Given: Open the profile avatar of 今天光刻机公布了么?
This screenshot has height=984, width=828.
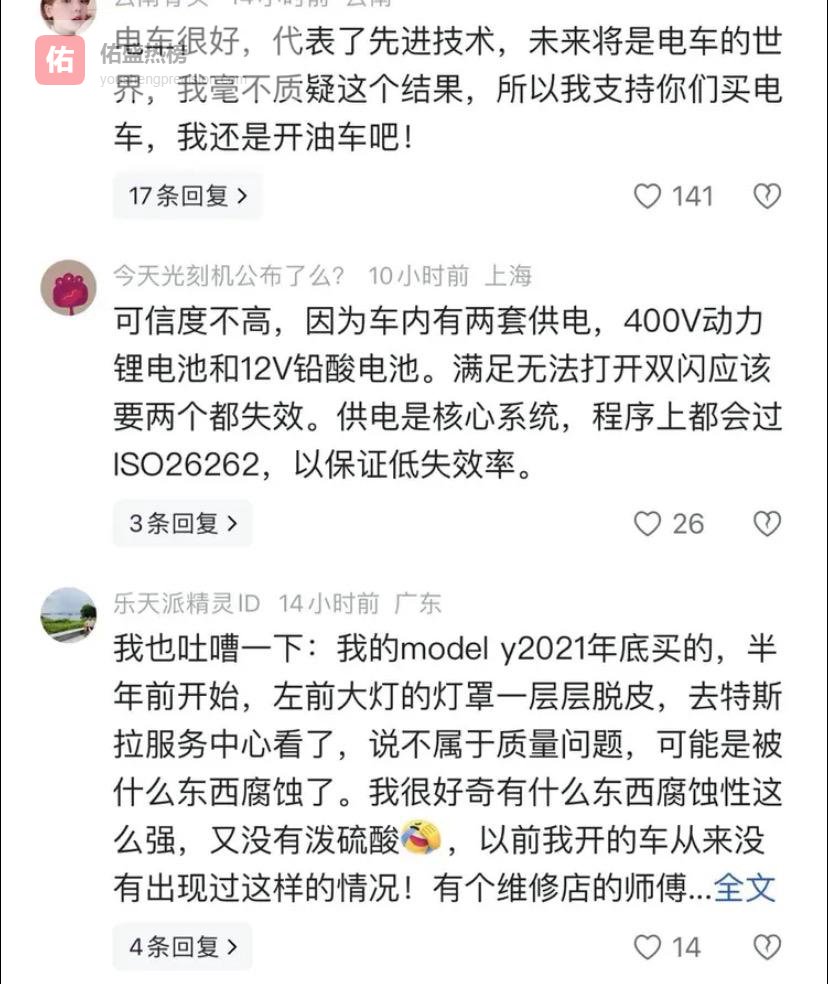Looking at the screenshot, I should point(68,288).
